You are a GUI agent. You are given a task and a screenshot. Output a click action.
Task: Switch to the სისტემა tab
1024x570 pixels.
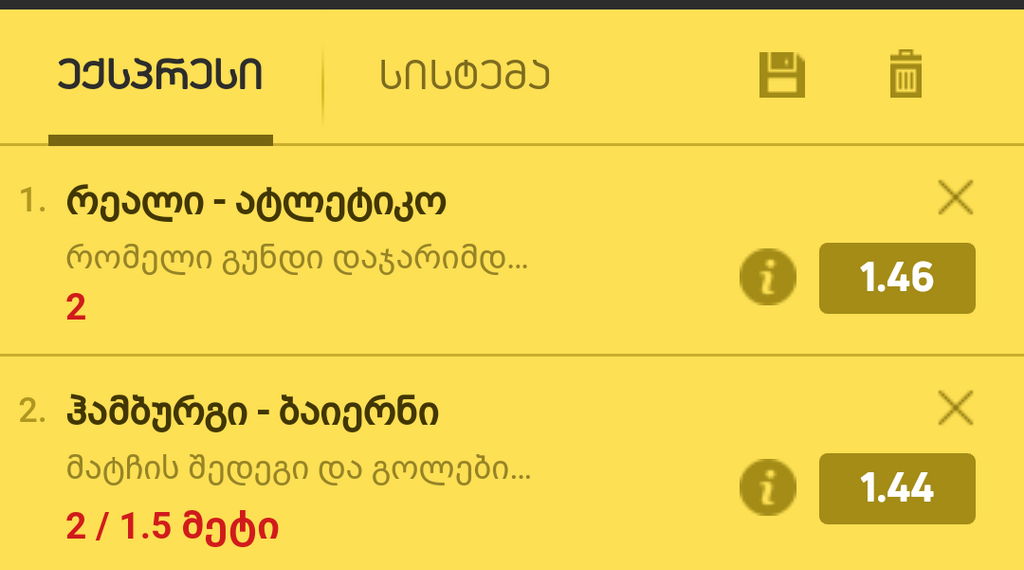point(465,77)
